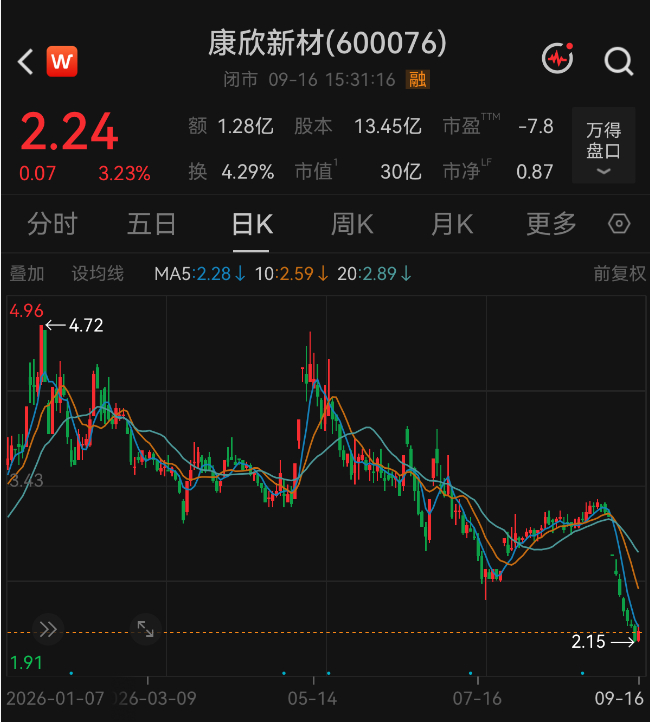Tap the red W logo icon

coord(62,61)
